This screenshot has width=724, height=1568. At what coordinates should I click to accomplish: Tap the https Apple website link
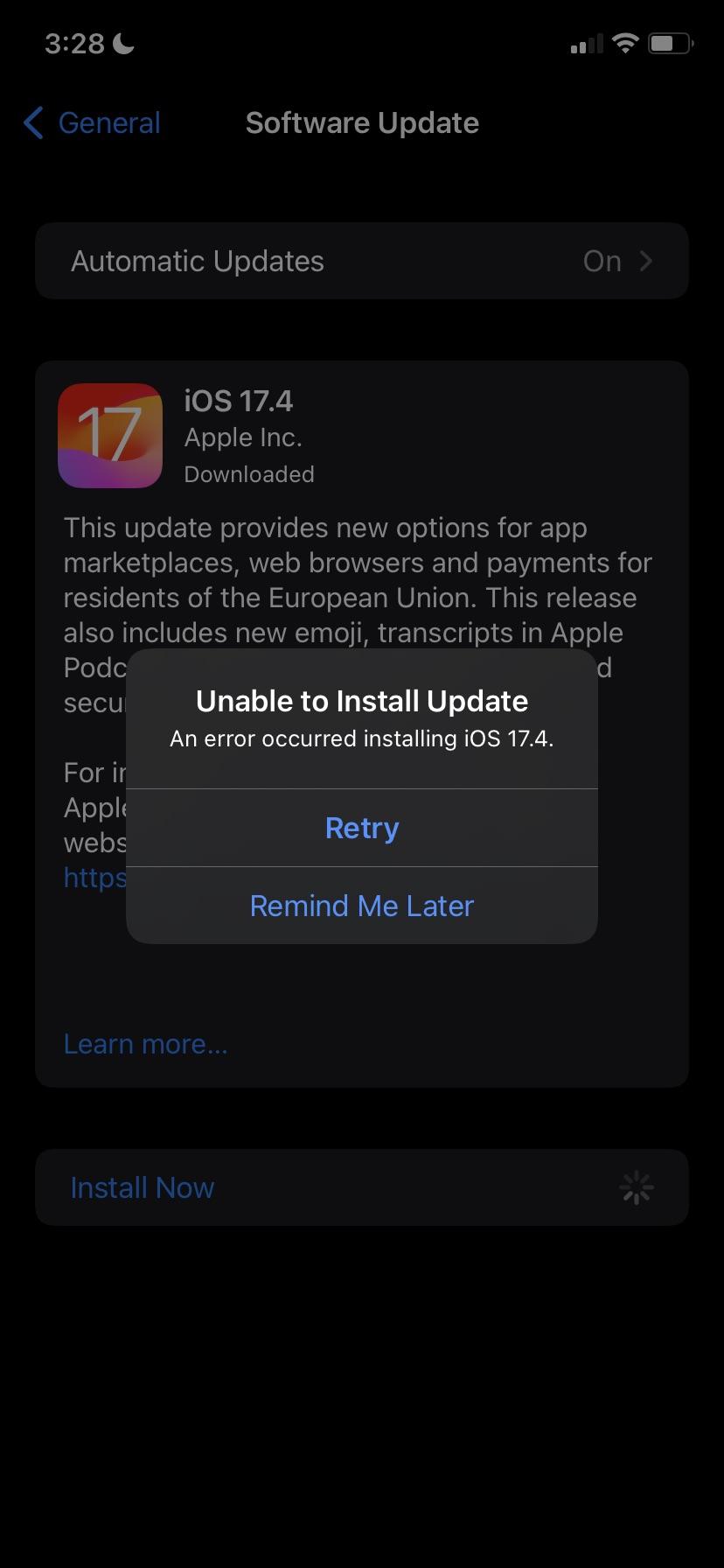click(x=94, y=878)
